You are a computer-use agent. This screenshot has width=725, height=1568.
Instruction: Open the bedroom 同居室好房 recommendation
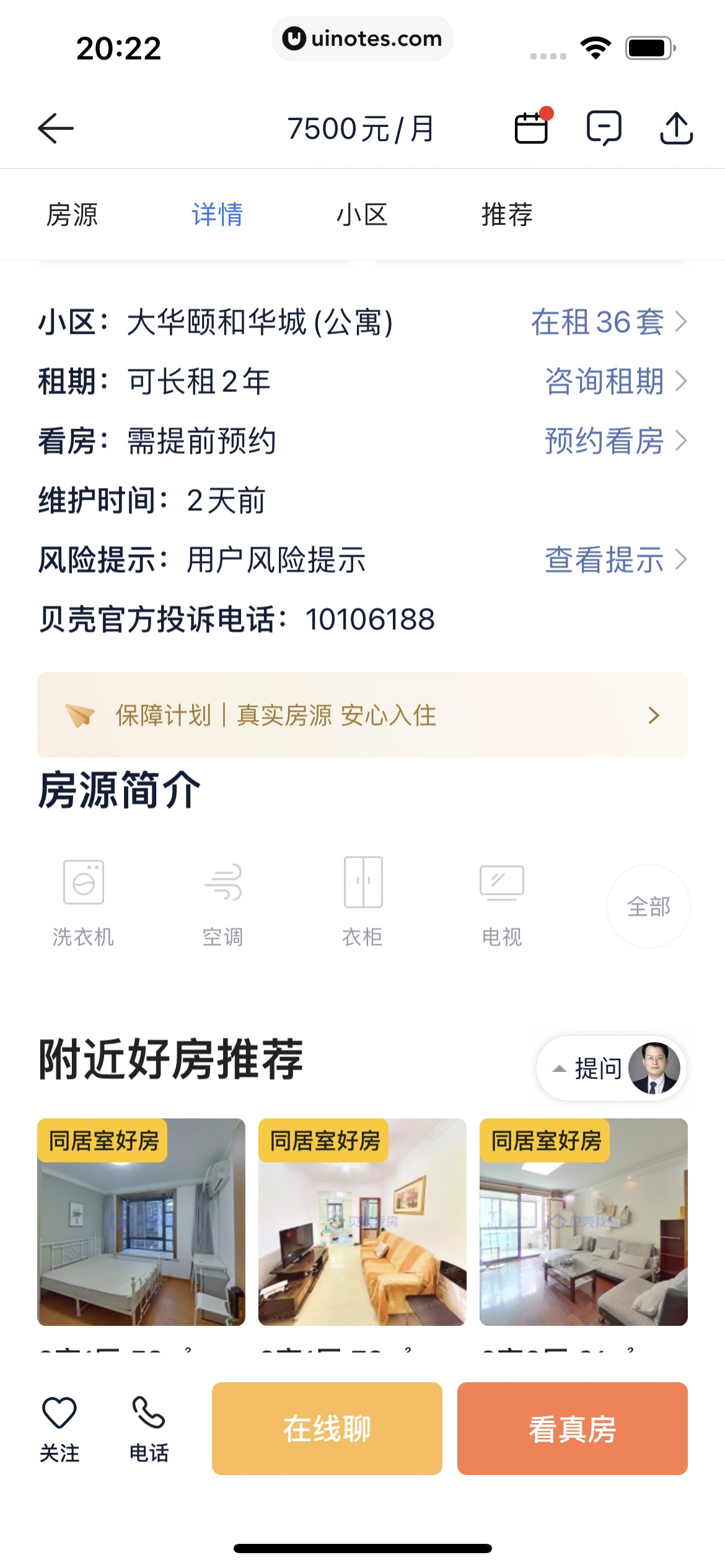point(141,1221)
